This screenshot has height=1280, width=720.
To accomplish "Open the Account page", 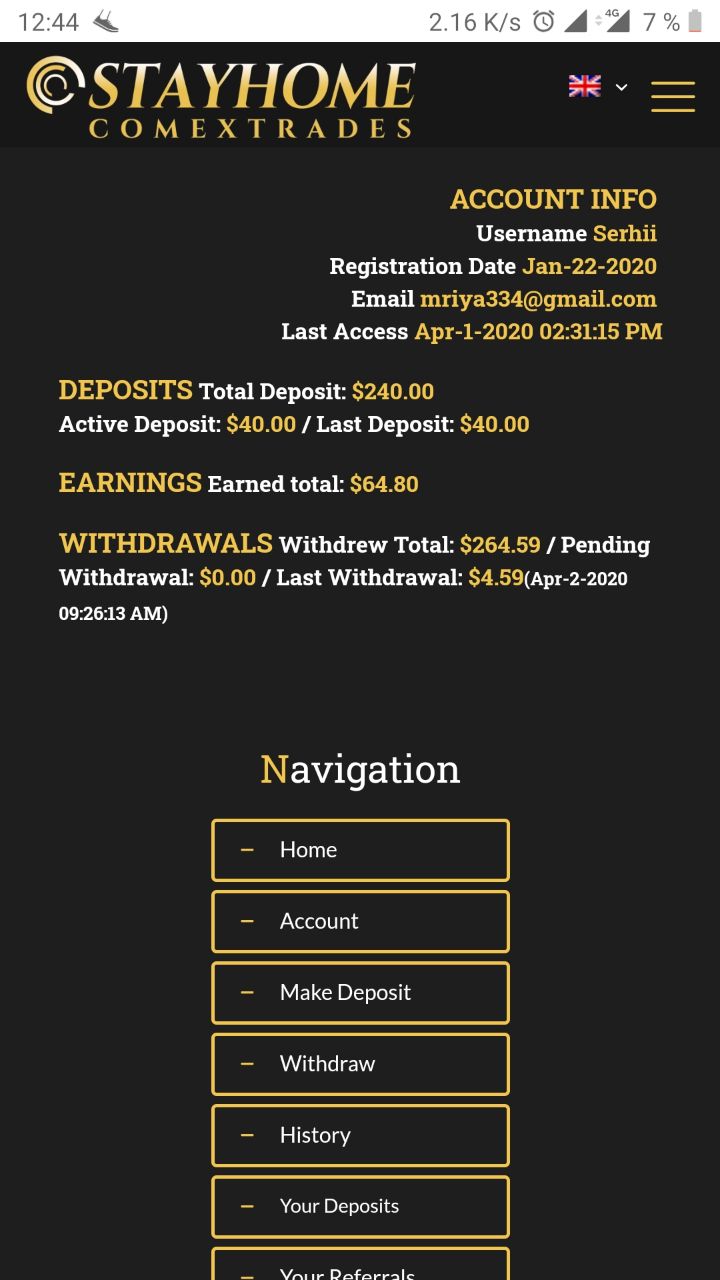I will pyautogui.click(x=360, y=921).
